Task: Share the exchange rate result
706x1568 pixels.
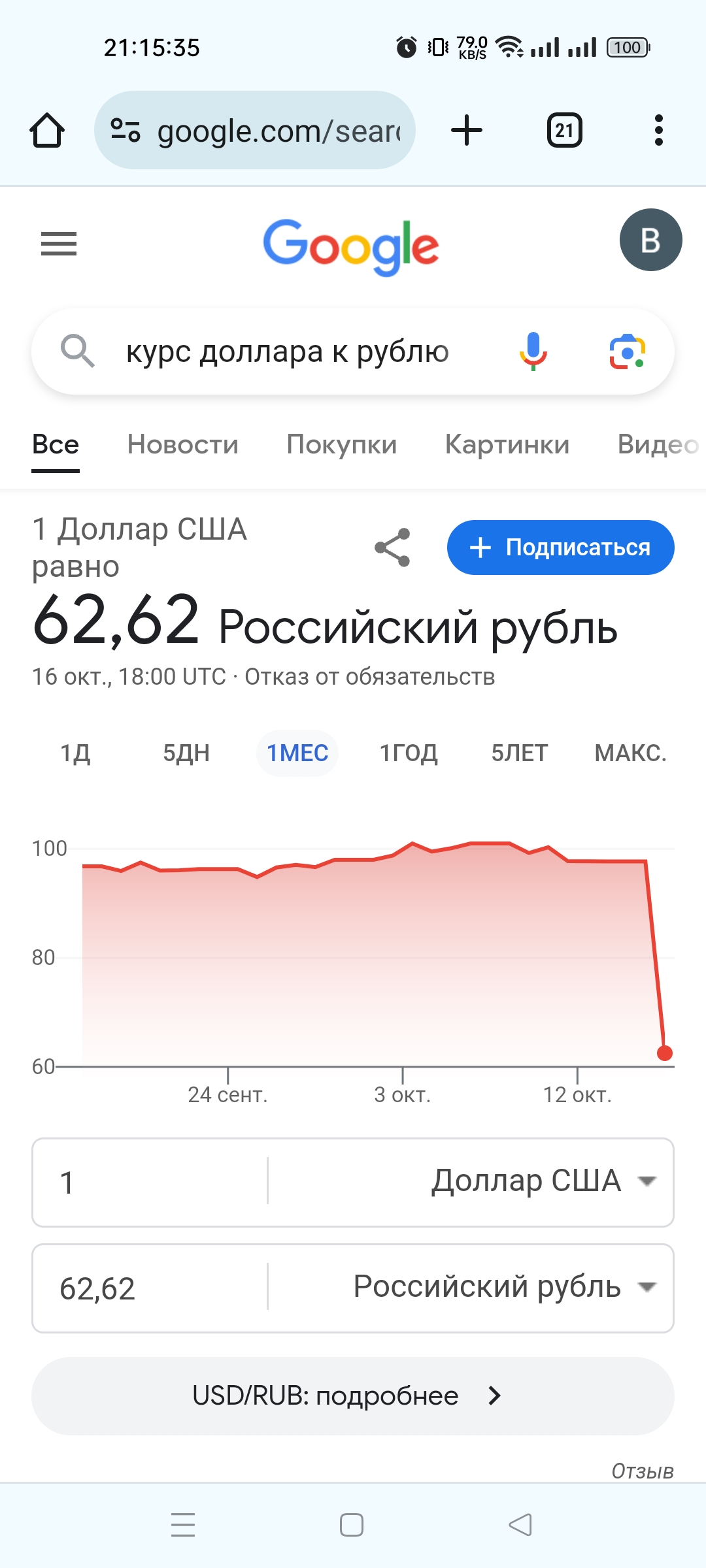Action: tap(392, 547)
